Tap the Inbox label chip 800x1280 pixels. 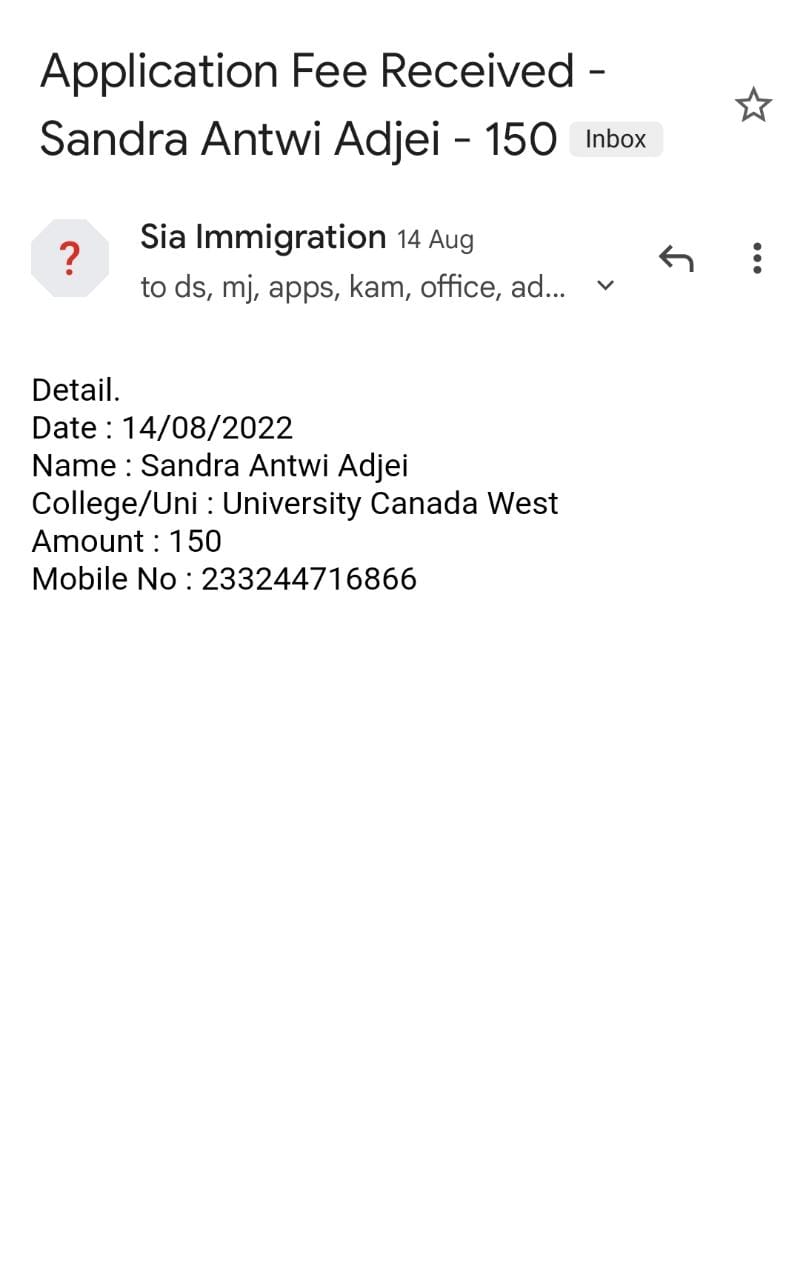pos(616,140)
